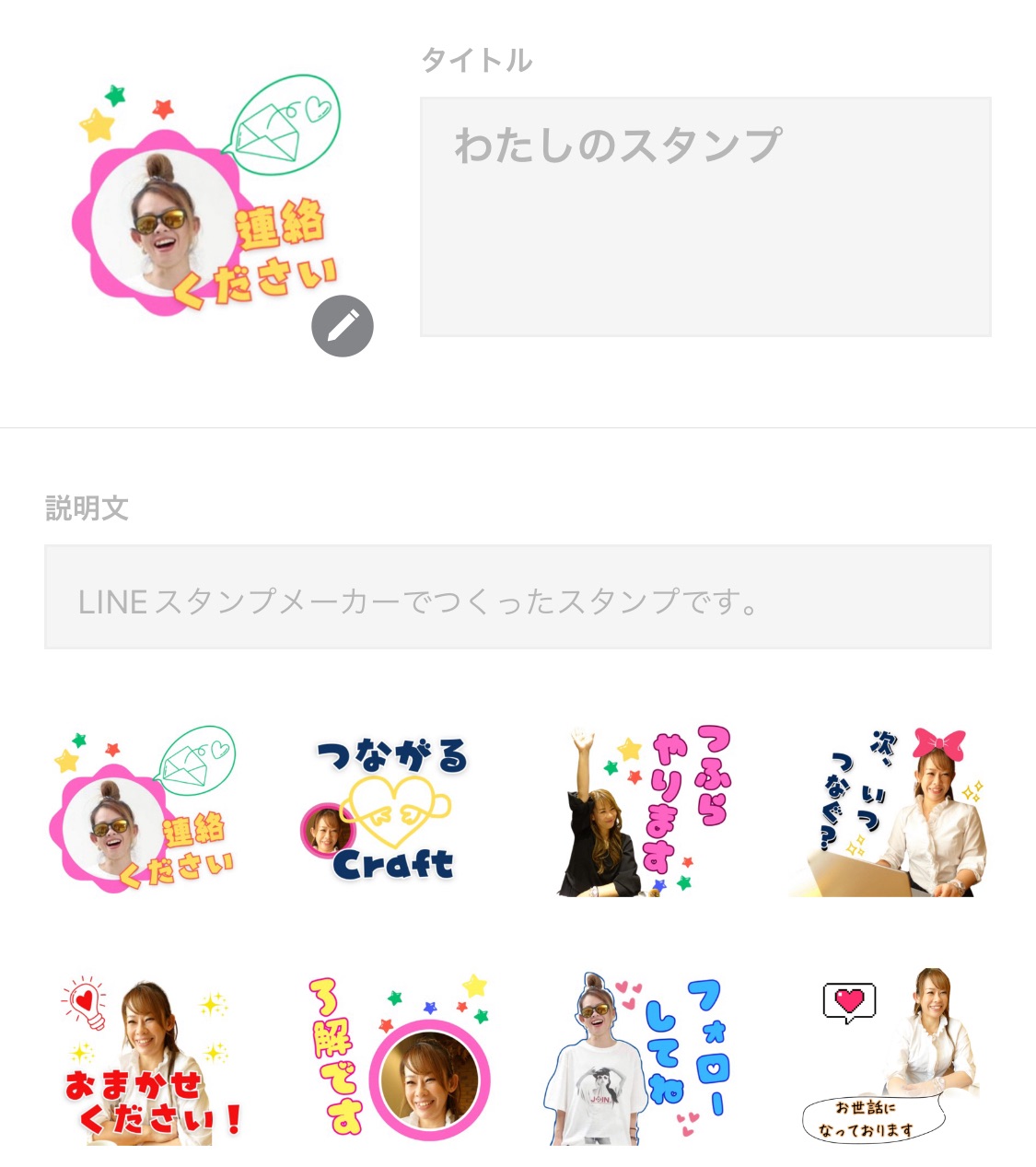Tap the pencil edit icon on main sticker
Screen dimensions: 1036x1167
tap(343, 326)
